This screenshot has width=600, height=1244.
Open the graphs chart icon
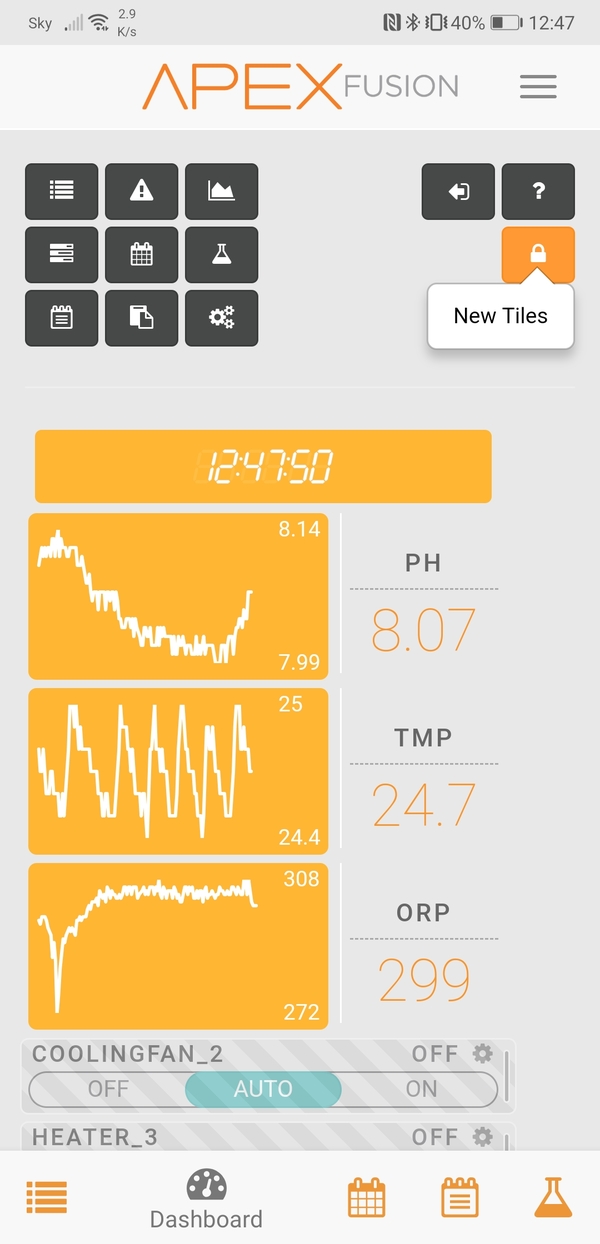click(x=222, y=191)
